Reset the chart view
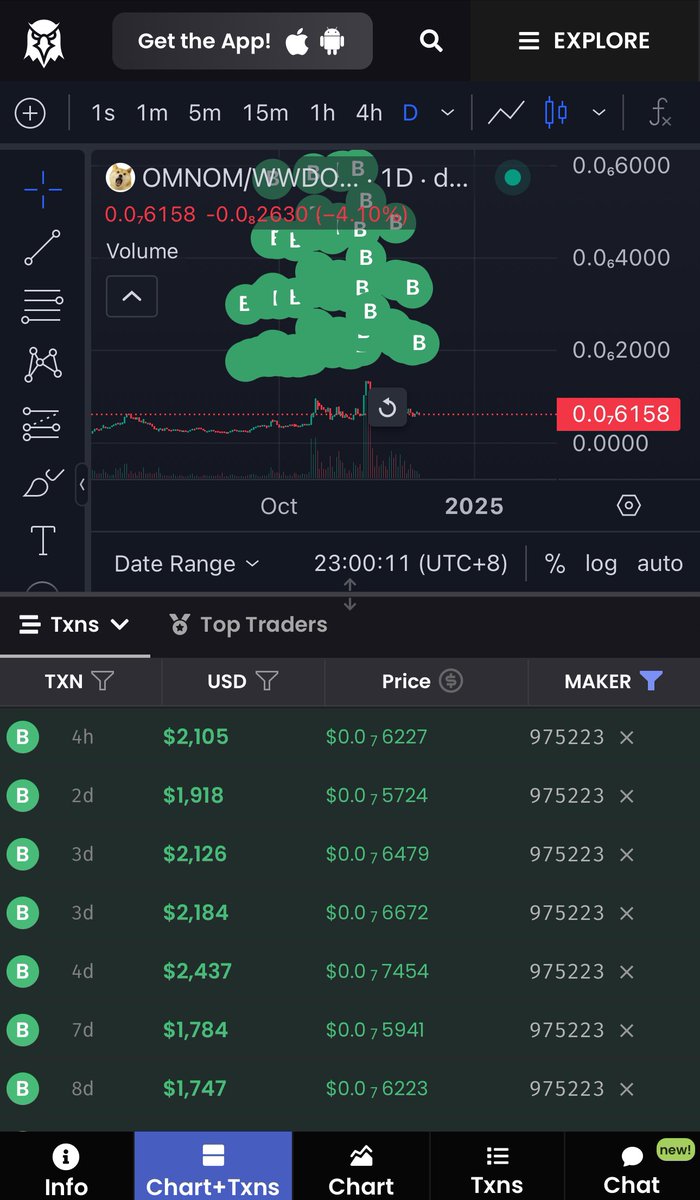The image size is (700, 1200). 388,408
